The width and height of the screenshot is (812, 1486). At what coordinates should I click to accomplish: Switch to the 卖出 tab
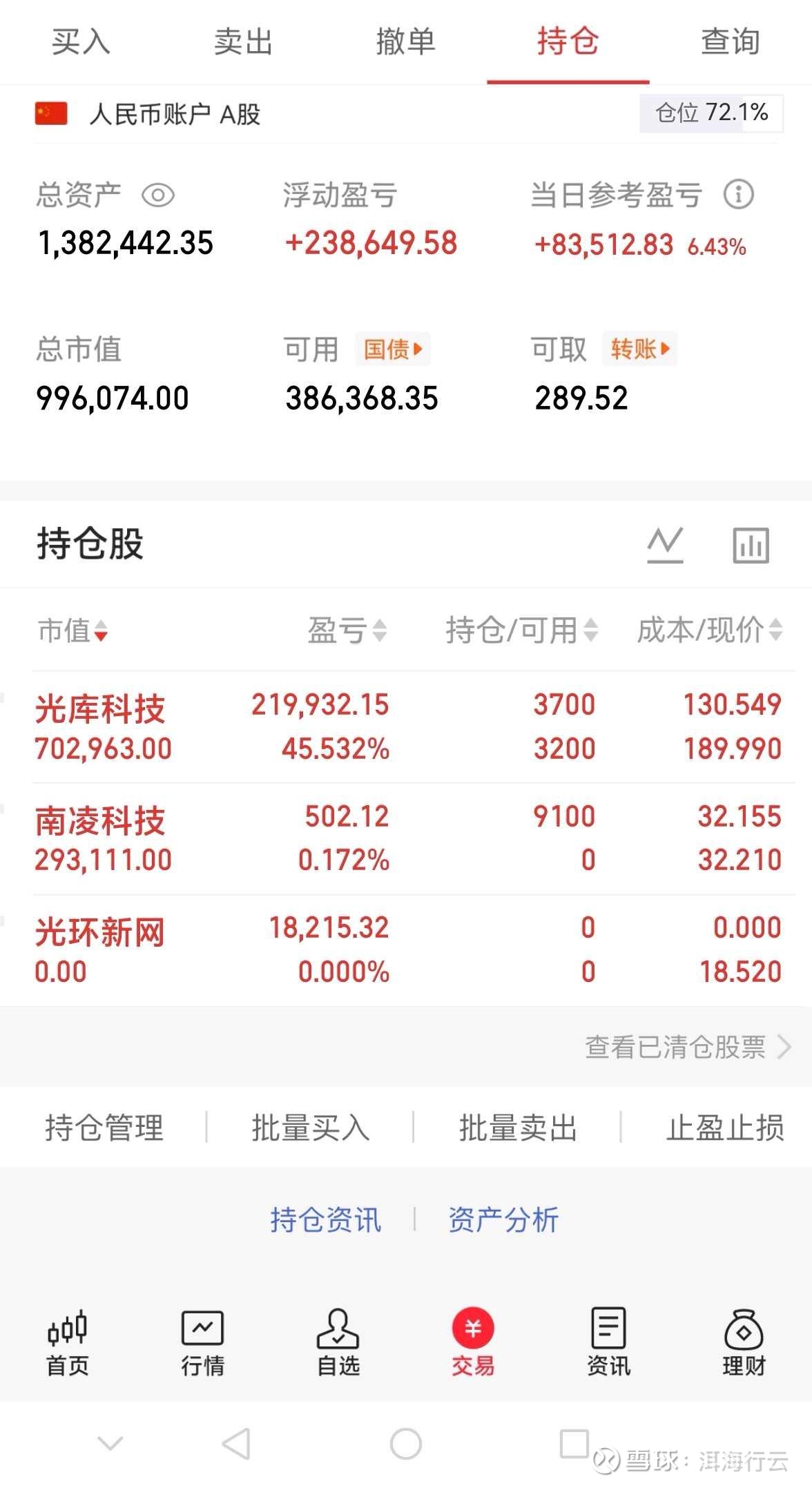(243, 41)
